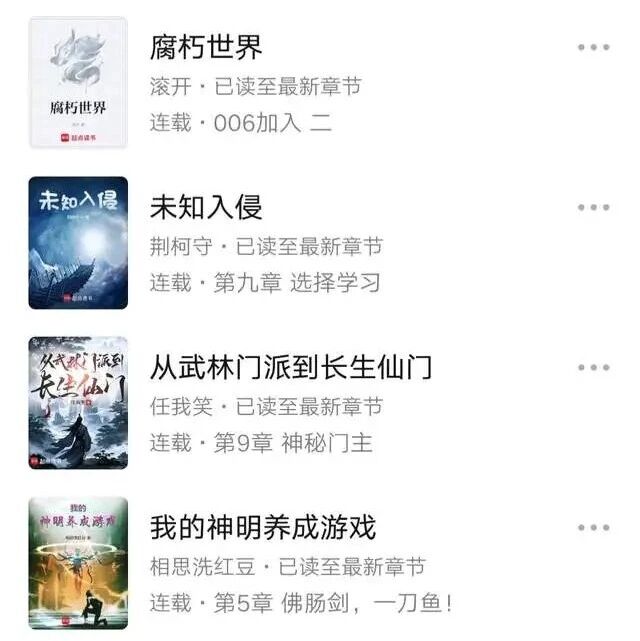Screen dimensions: 640x641
Task: Open the overflow menu for 我的神明养成游戏
Action: point(593,527)
